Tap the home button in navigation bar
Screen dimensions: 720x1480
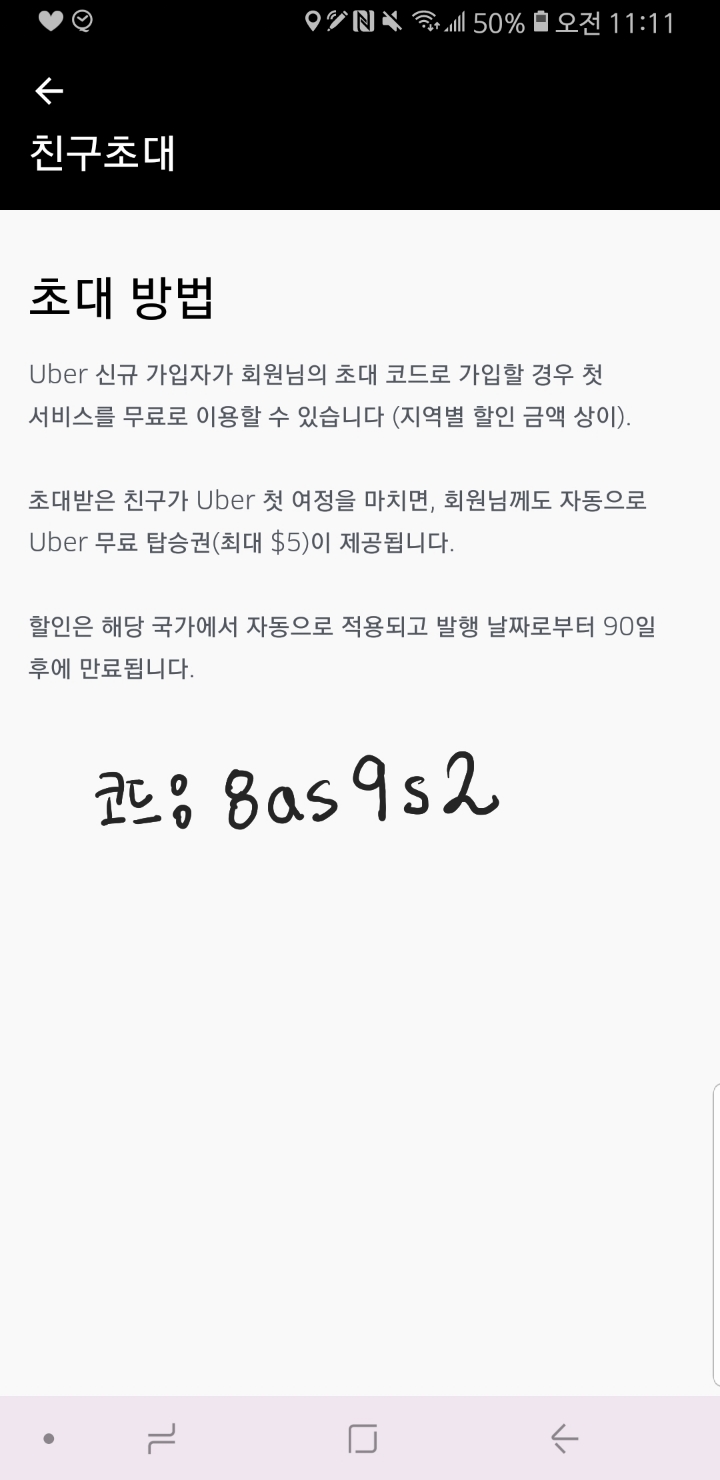(360, 1440)
